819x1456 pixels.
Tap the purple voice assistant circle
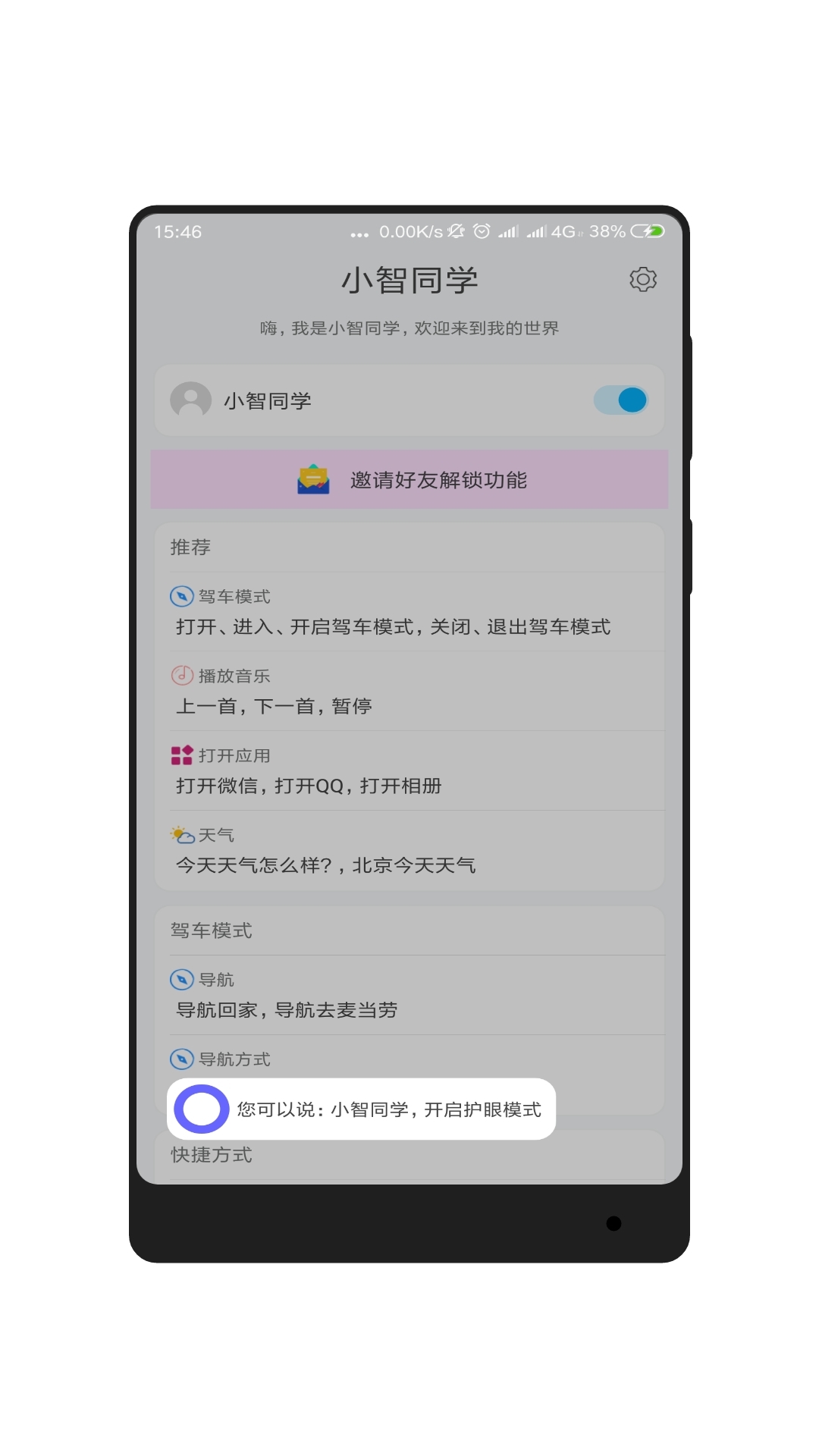point(202,1109)
